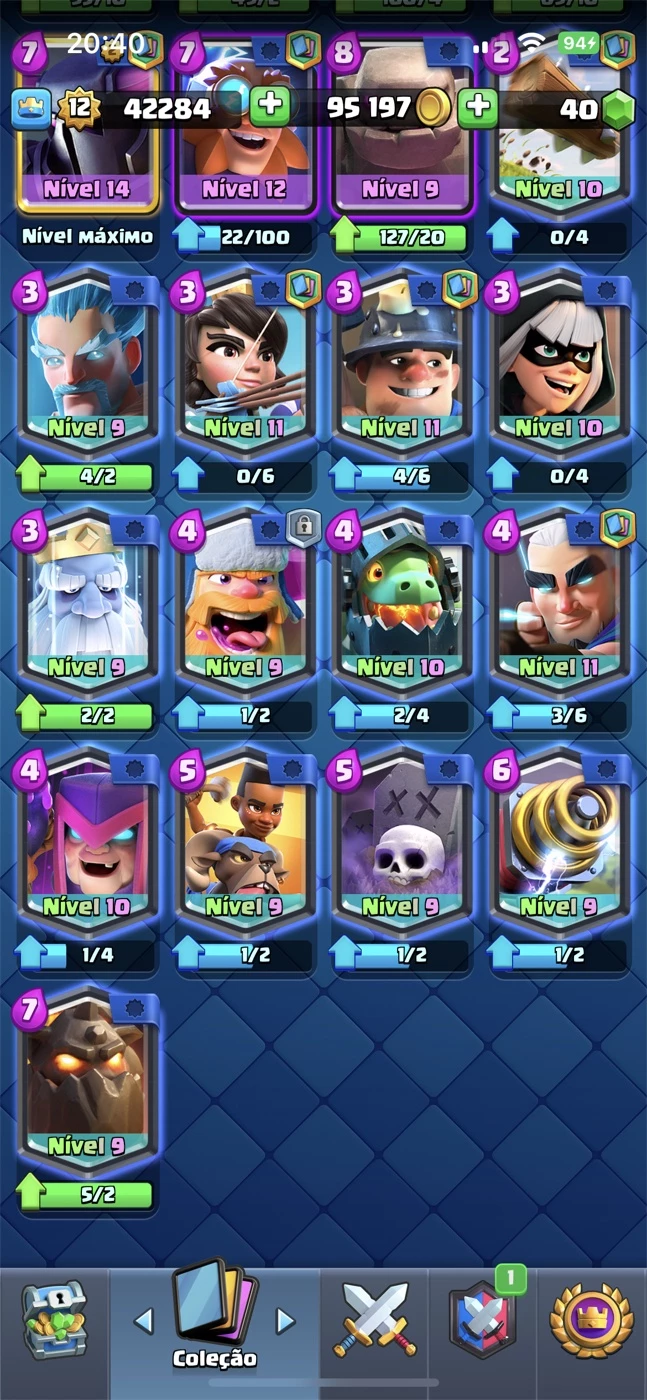Open the clan shield tab with badge

[484, 1318]
